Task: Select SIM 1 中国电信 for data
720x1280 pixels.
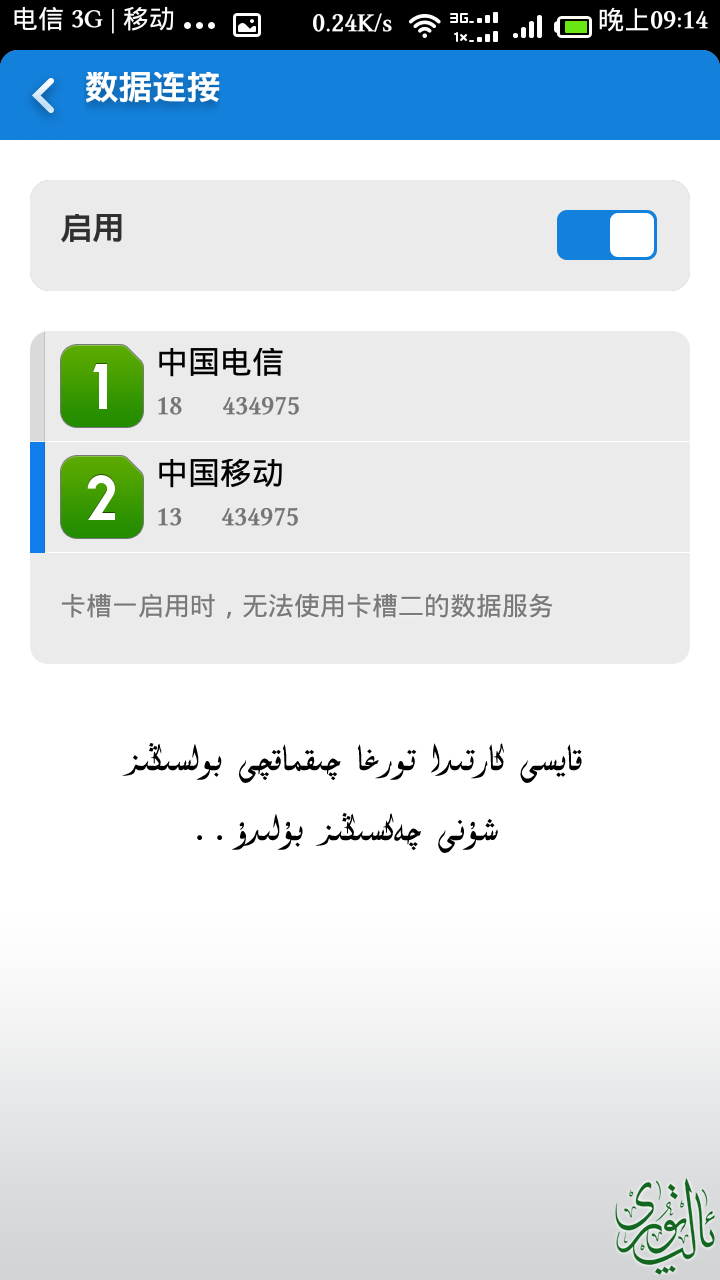Action: tap(360, 386)
